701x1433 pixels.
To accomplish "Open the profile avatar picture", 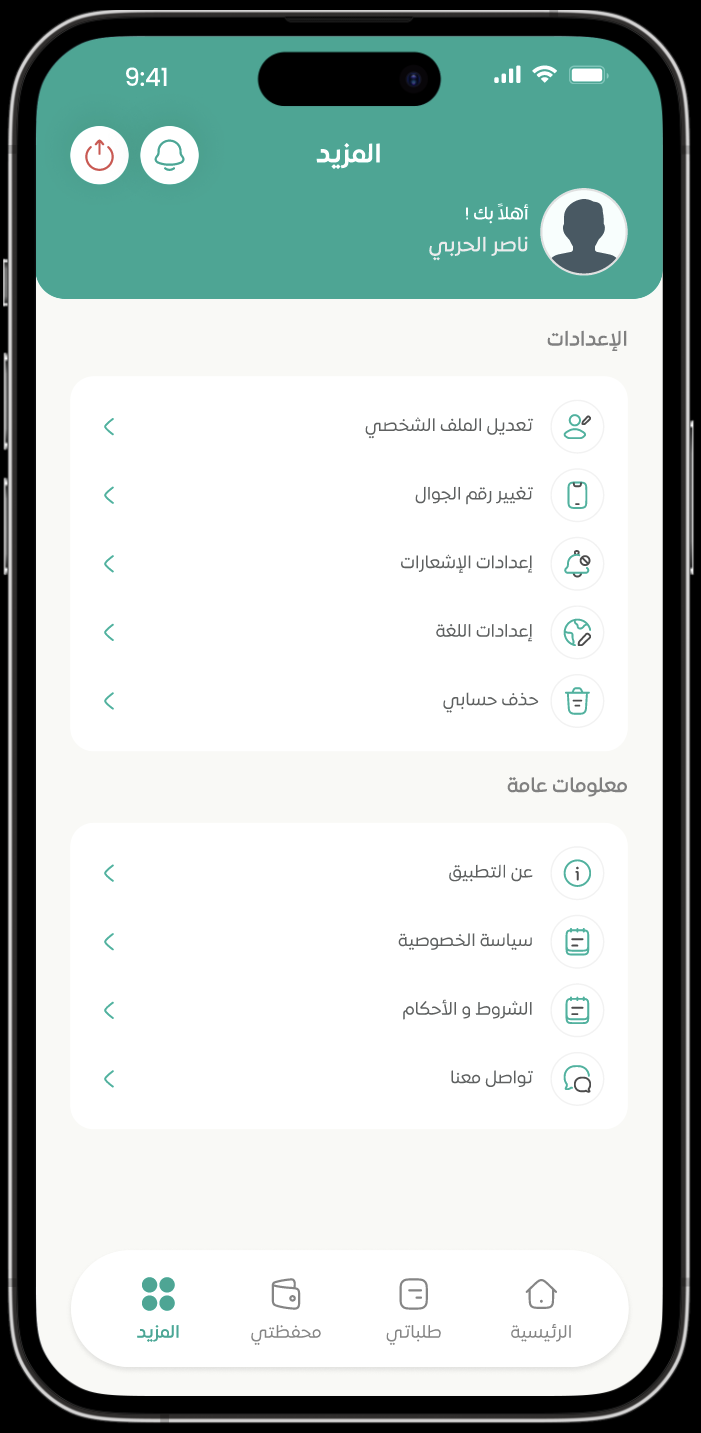I will [584, 232].
